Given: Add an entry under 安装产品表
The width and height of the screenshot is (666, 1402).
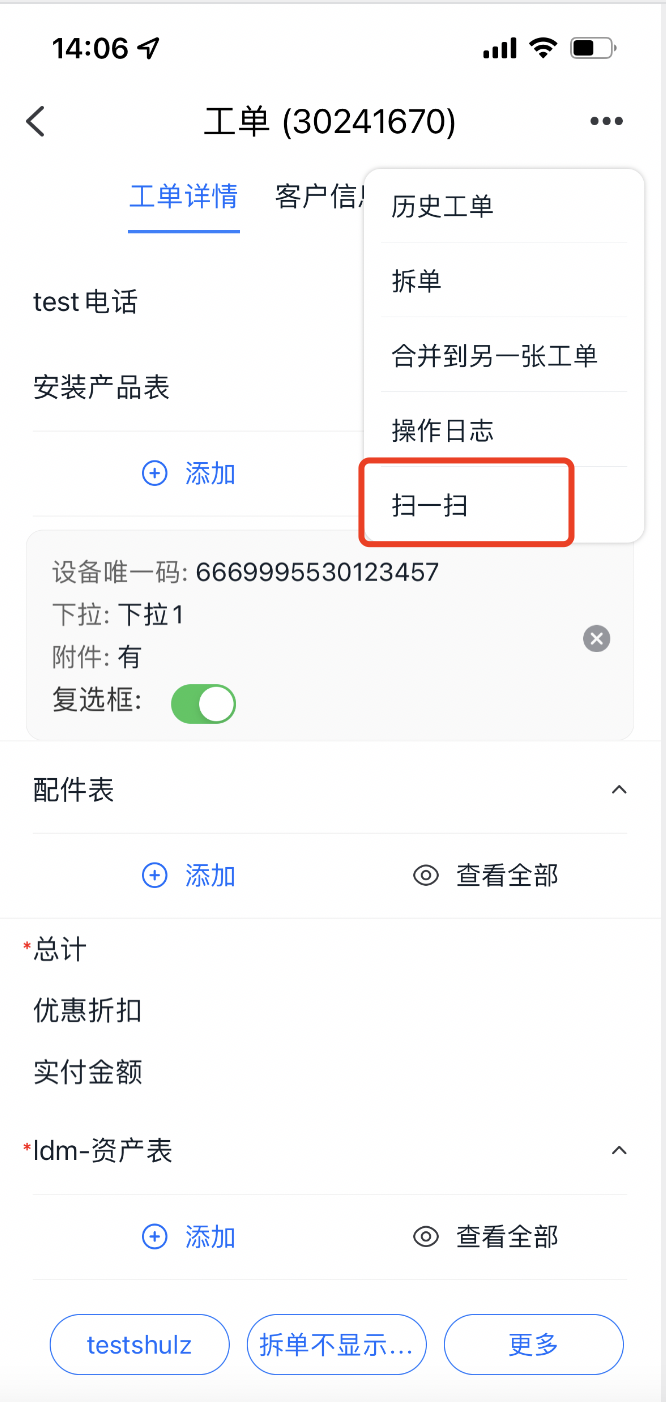Looking at the screenshot, I should click(190, 473).
